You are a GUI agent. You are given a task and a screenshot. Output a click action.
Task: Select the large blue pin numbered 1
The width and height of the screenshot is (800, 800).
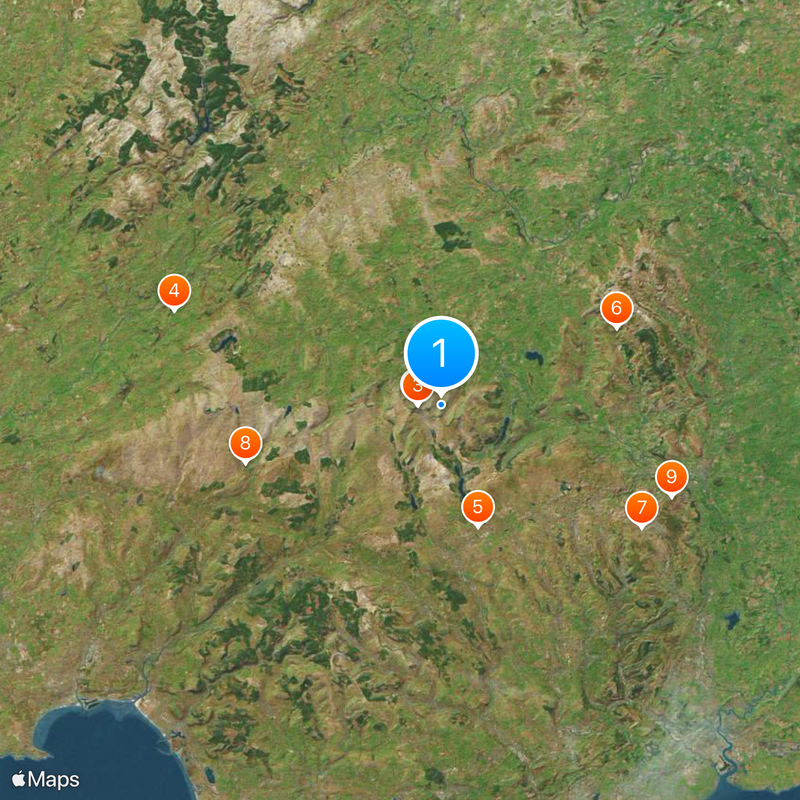(x=441, y=353)
